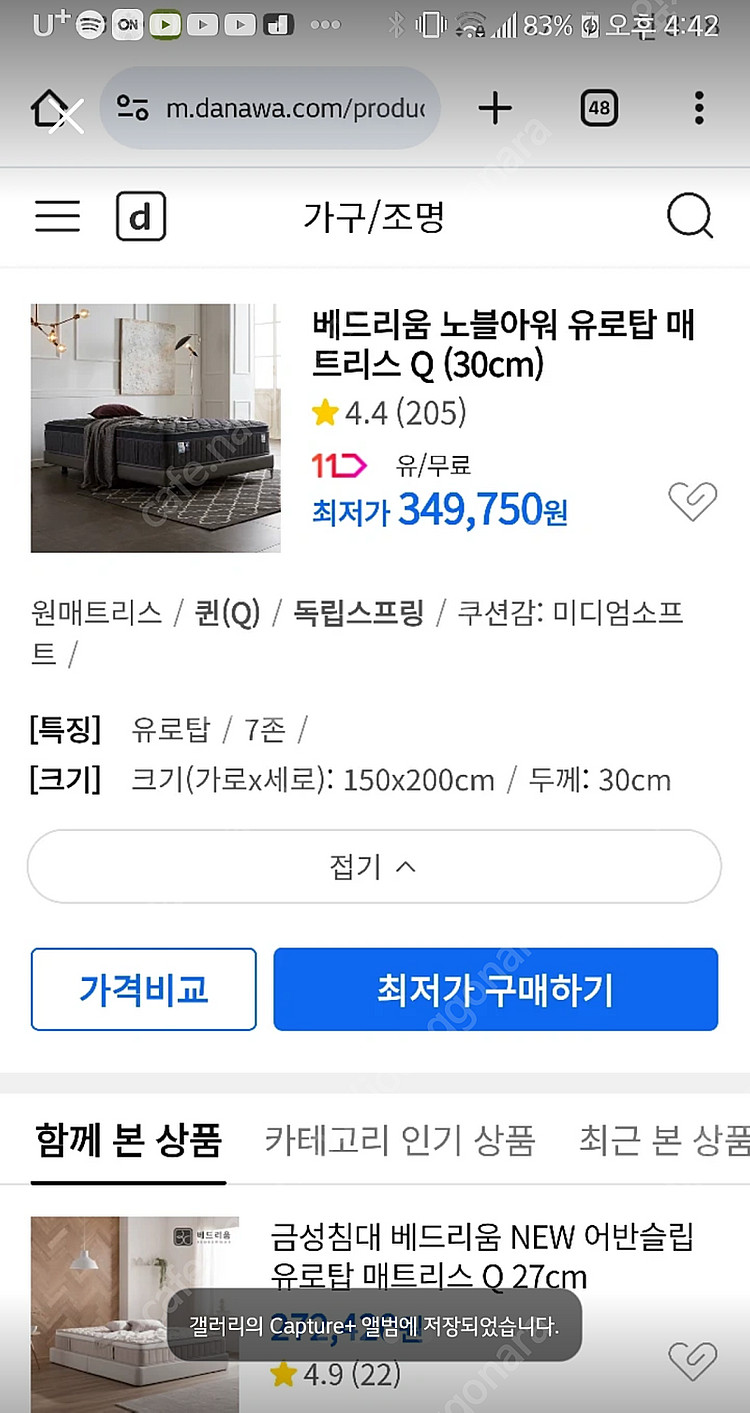The height and width of the screenshot is (1413, 750).
Task: Switch to 최근 본 상품 tab
Action: 664,1139
